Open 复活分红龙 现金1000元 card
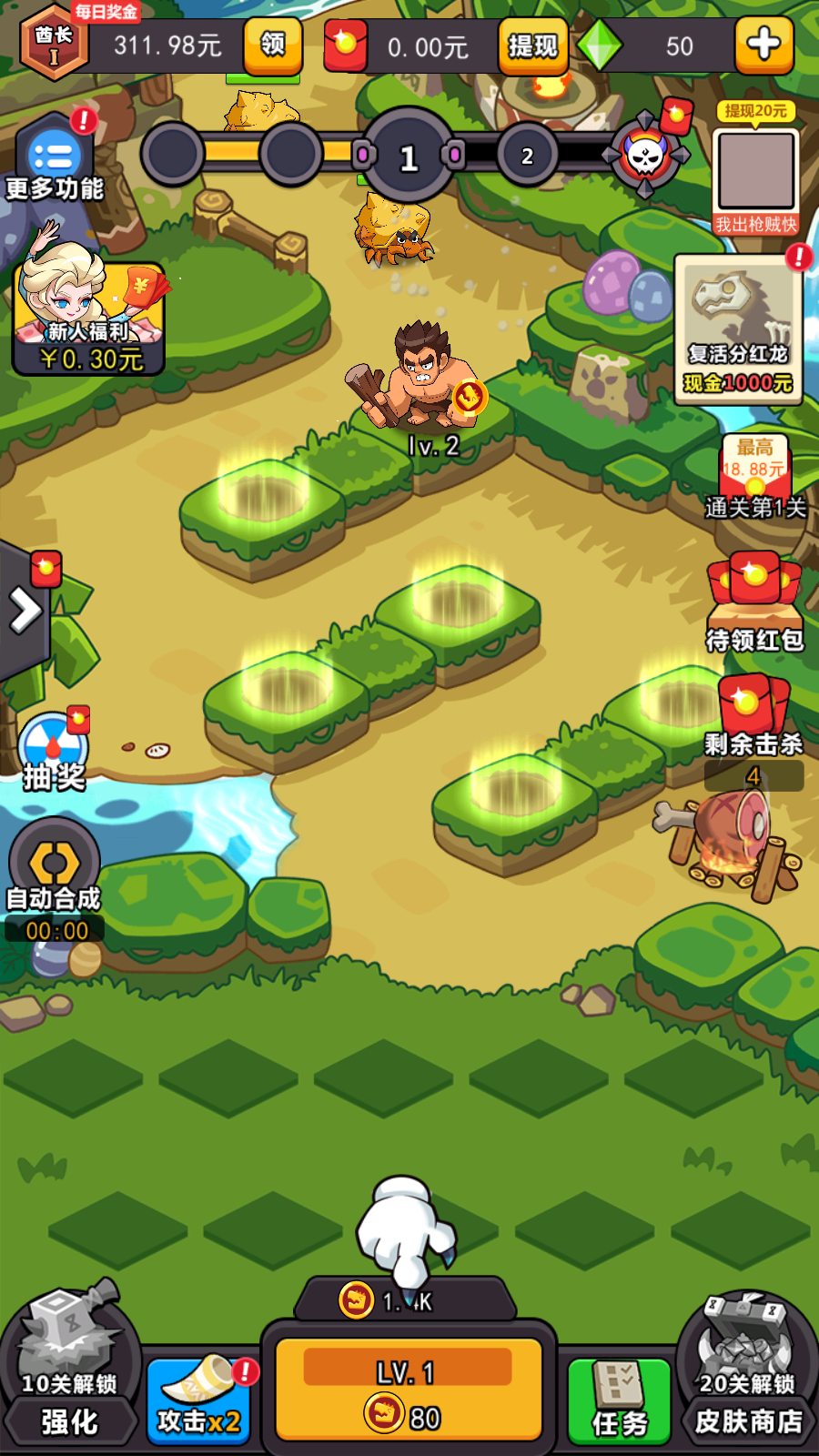This screenshot has width=819, height=1456. pyautogui.click(x=739, y=328)
